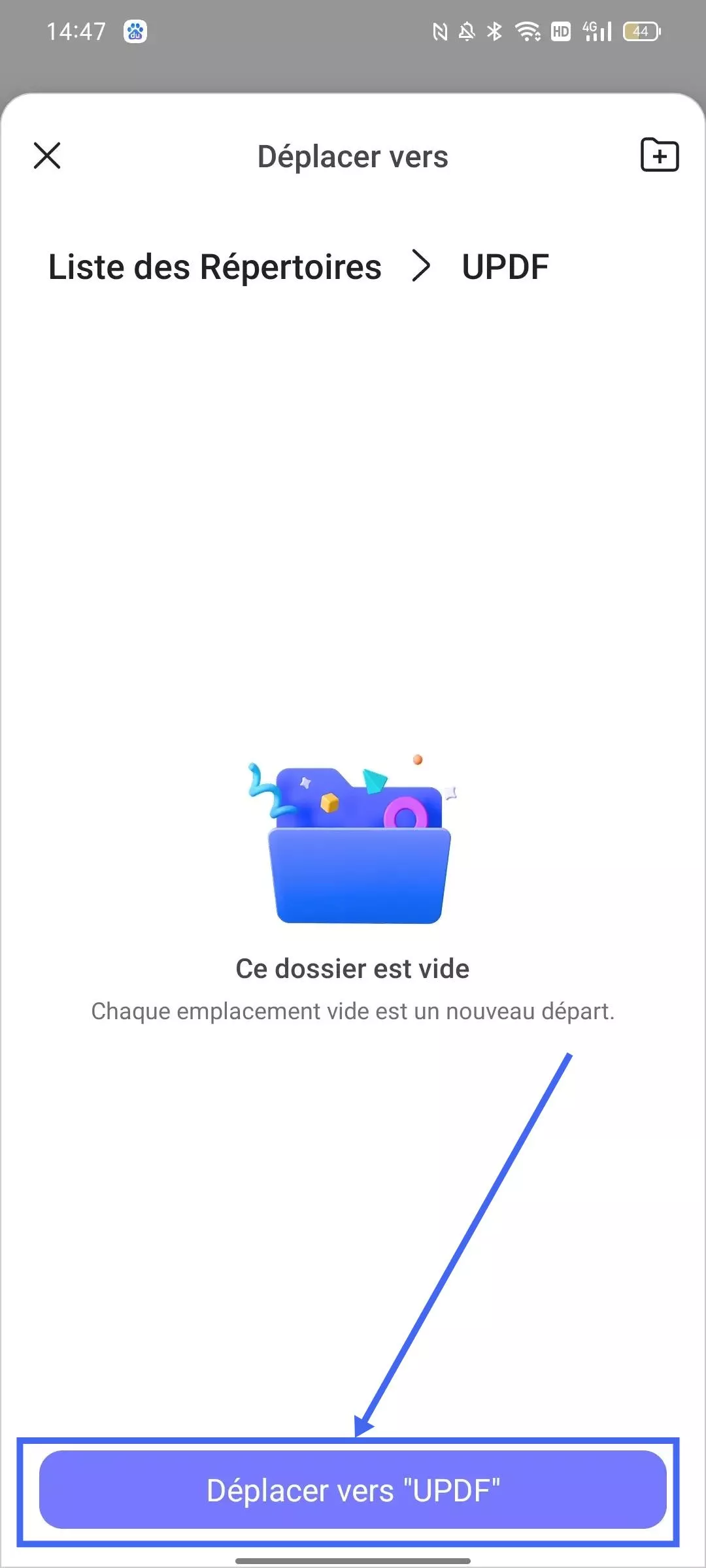Open the create new folder icon
Viewport: 706px width, 1568px height.
tap(659, 155)
